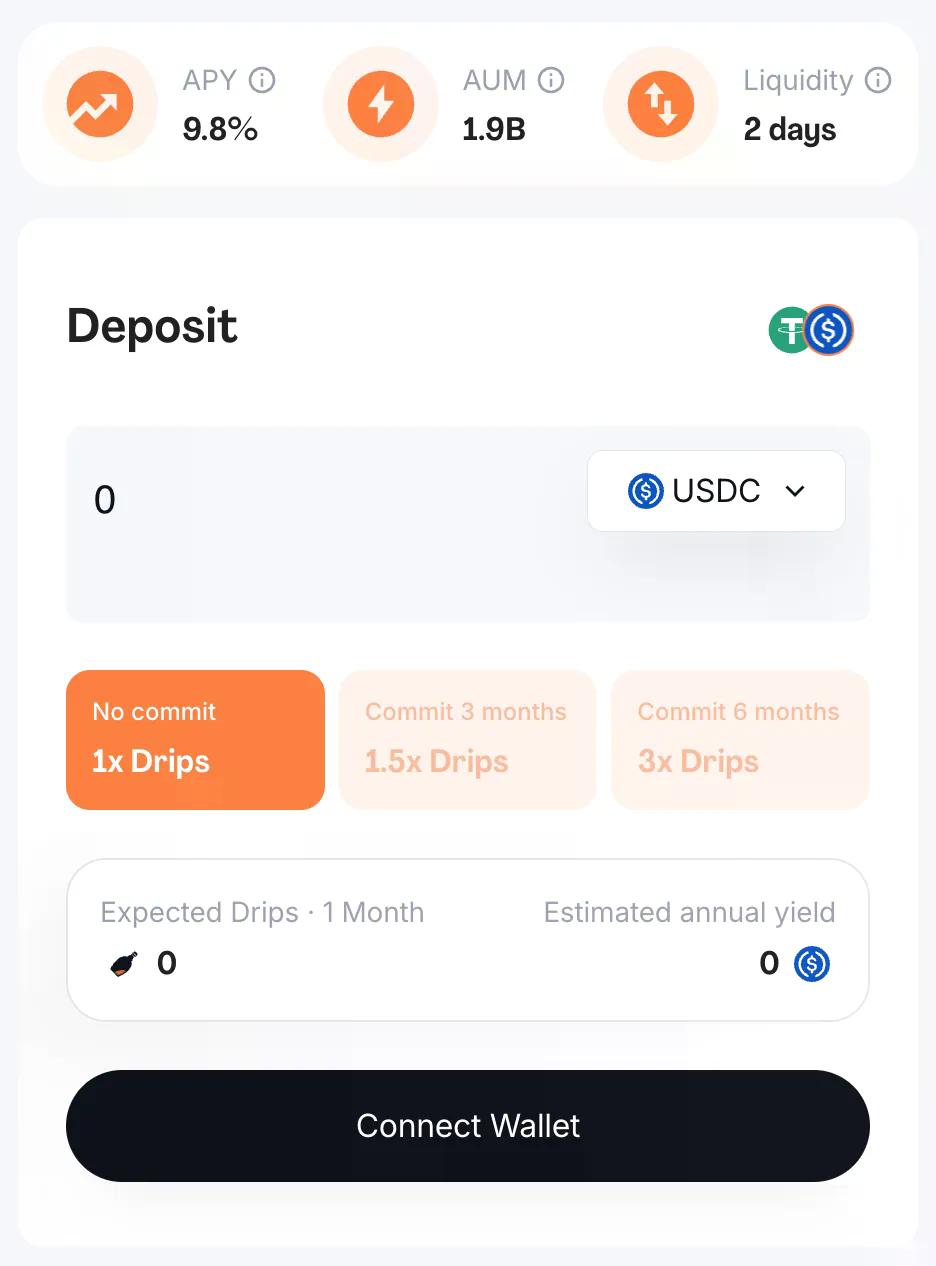Image resolution: width=936 pixels, height=1266 pixels.
Task: Select the Commit 6 months 3x option
Action: click(739, 739)
